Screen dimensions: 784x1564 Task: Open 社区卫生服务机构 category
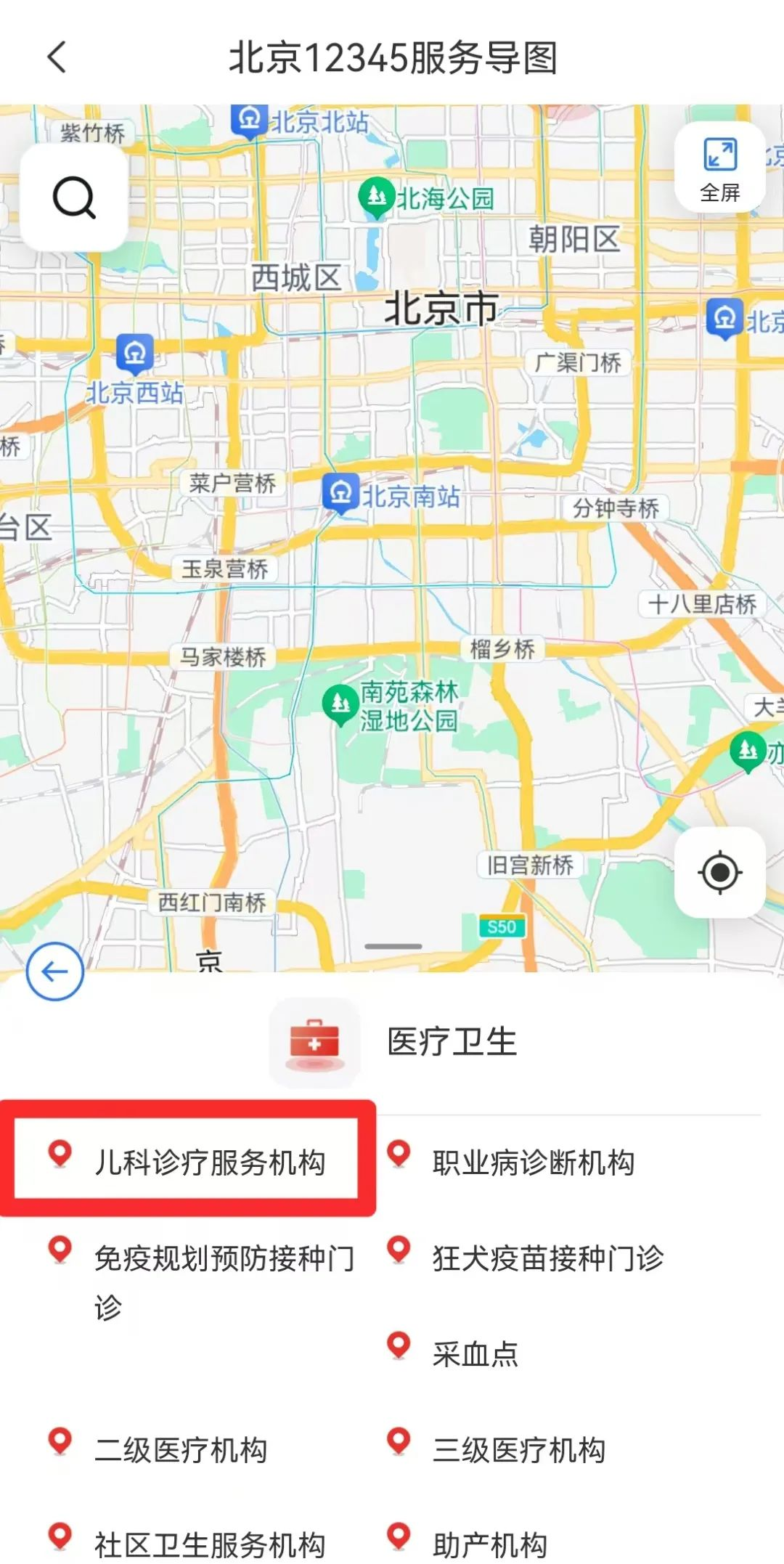[x=209, y=1544]
